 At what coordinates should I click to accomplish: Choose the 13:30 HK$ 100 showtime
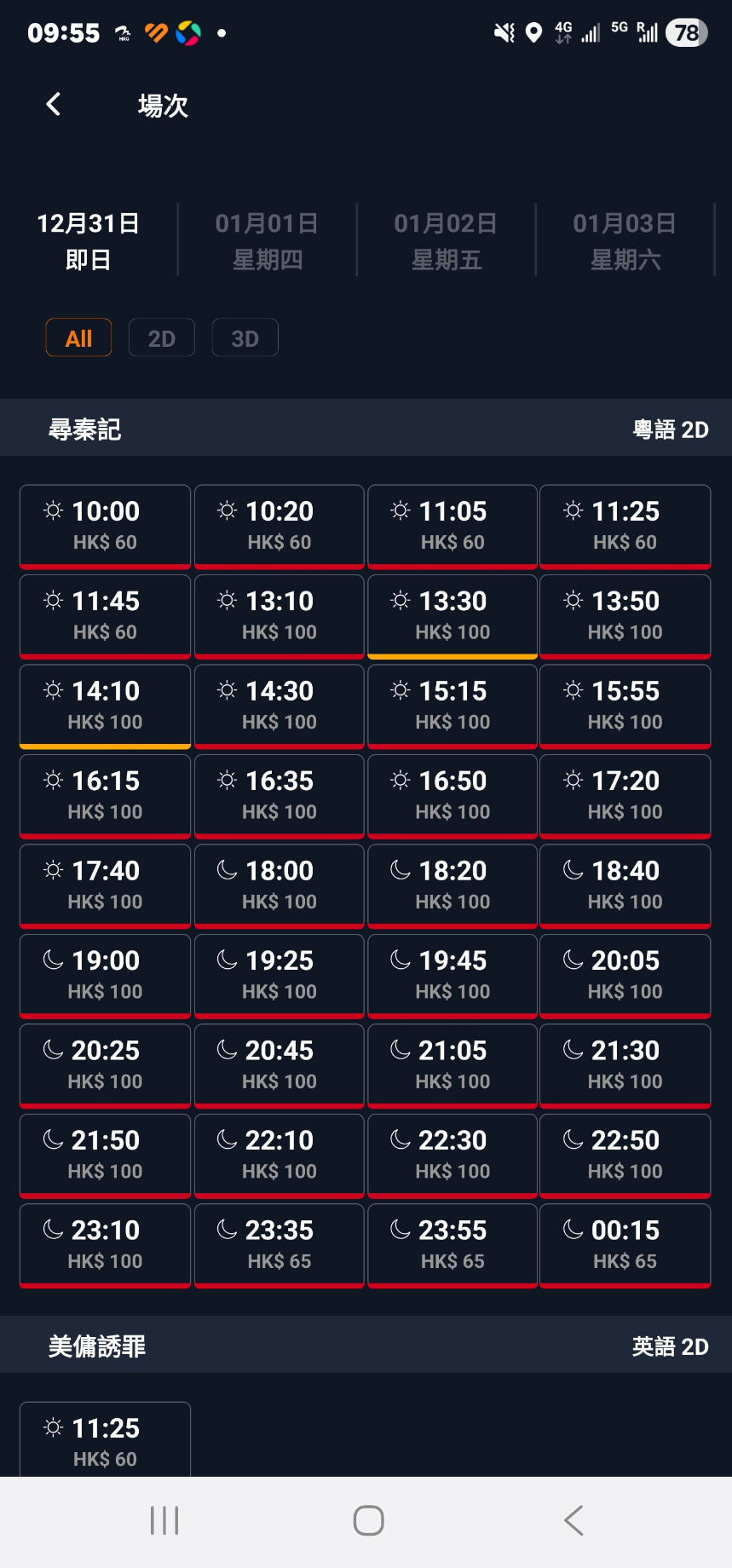coord(452,615)
